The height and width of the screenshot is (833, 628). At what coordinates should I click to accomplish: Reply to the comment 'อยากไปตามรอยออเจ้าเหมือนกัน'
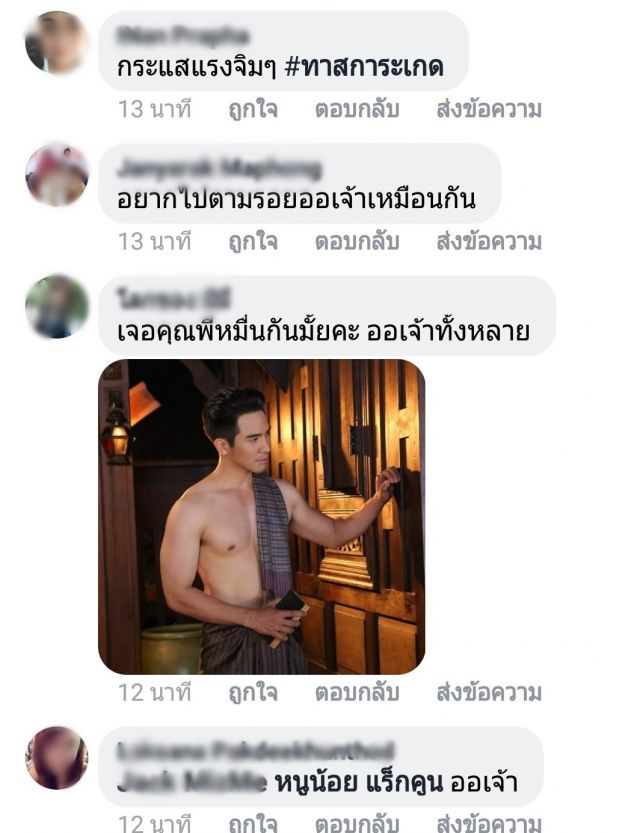tap(357, 241)
